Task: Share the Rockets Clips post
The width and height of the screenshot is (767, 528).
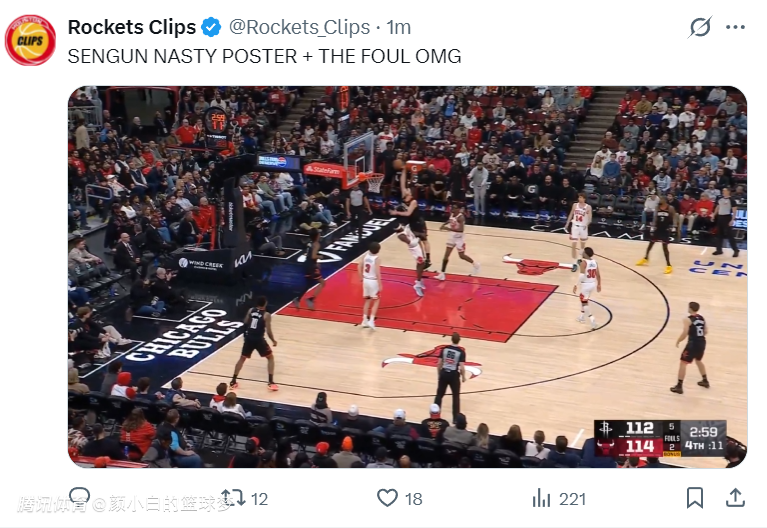Action: [x=735, y=497]
